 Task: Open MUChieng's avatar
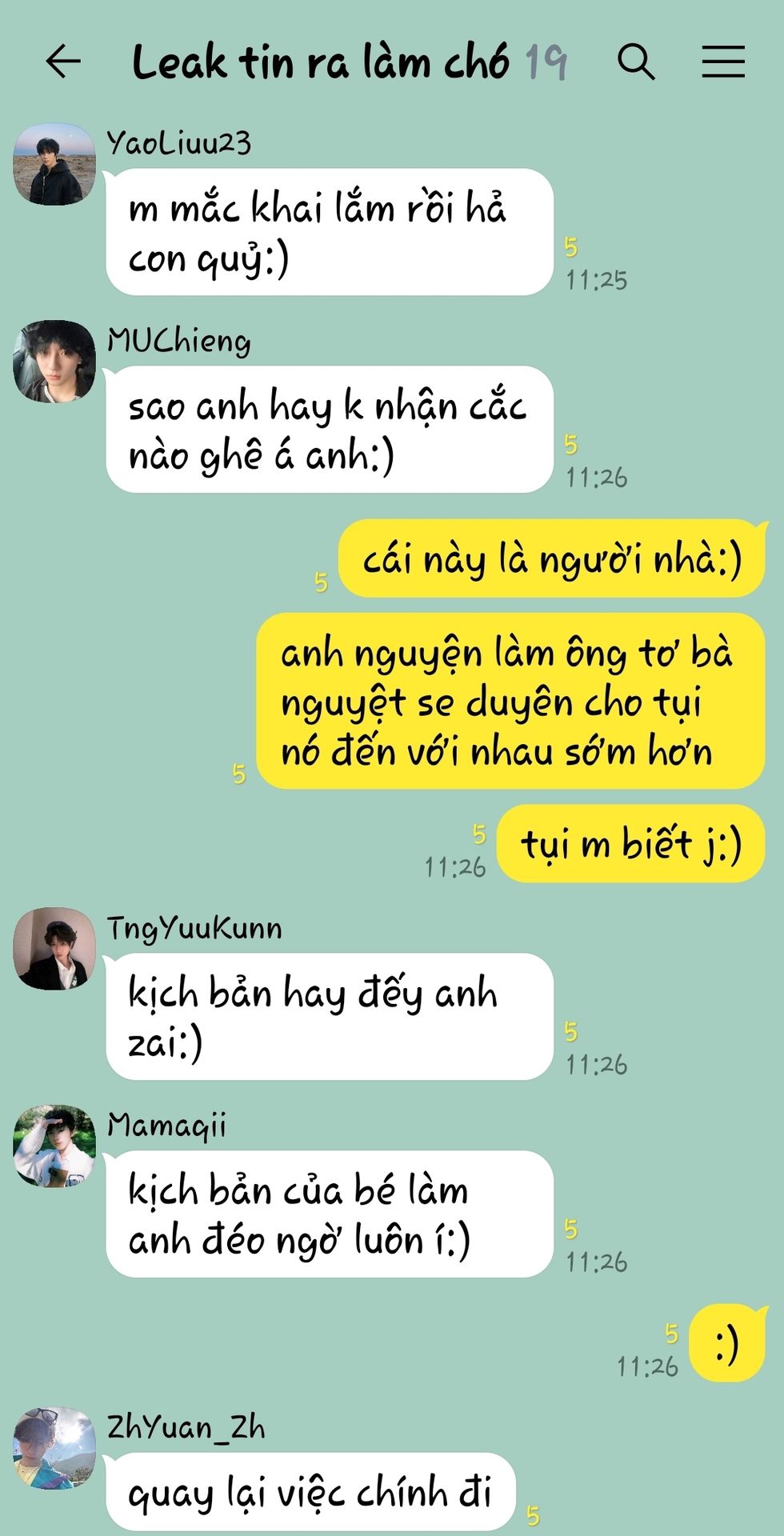click(54, 362)
